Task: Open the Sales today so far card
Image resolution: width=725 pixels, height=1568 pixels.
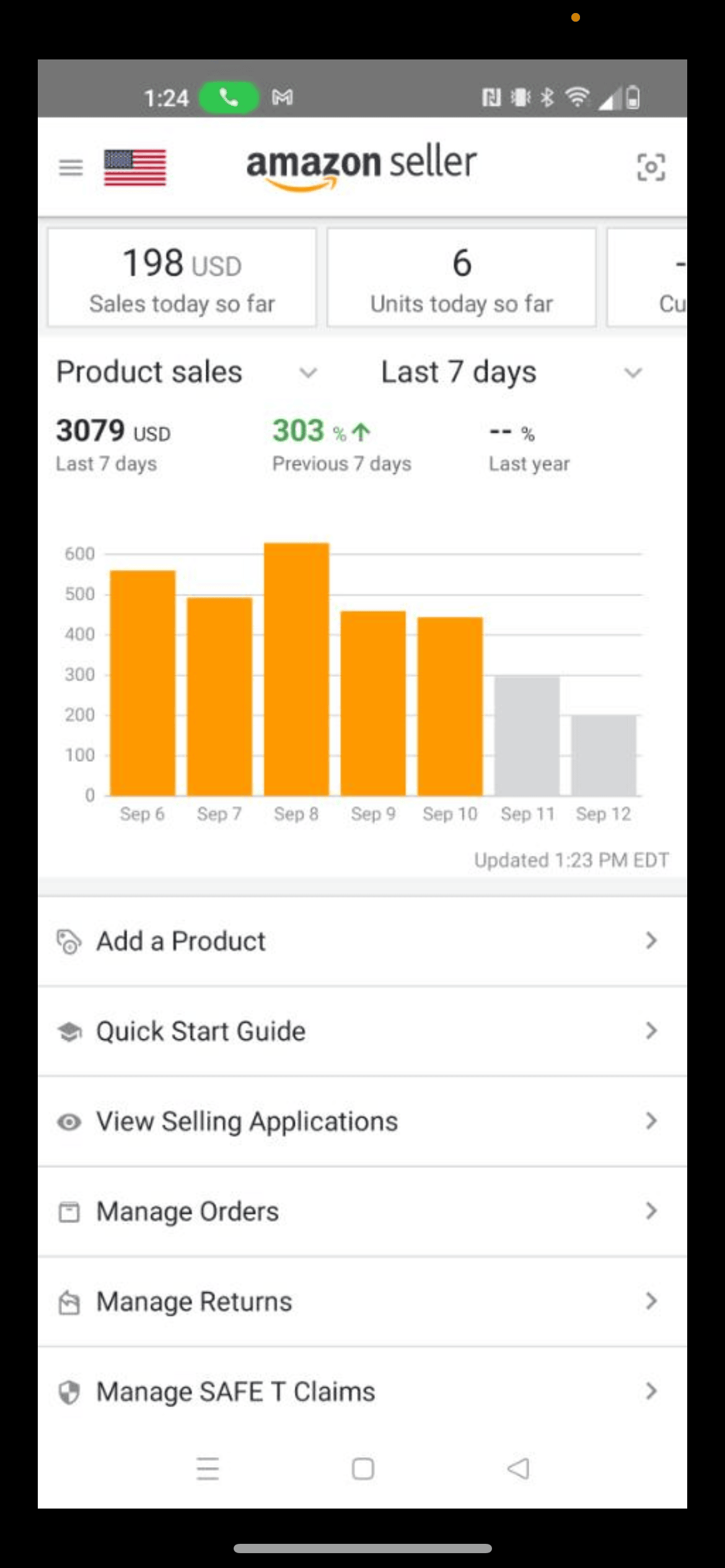Action: tap(182, 277)
